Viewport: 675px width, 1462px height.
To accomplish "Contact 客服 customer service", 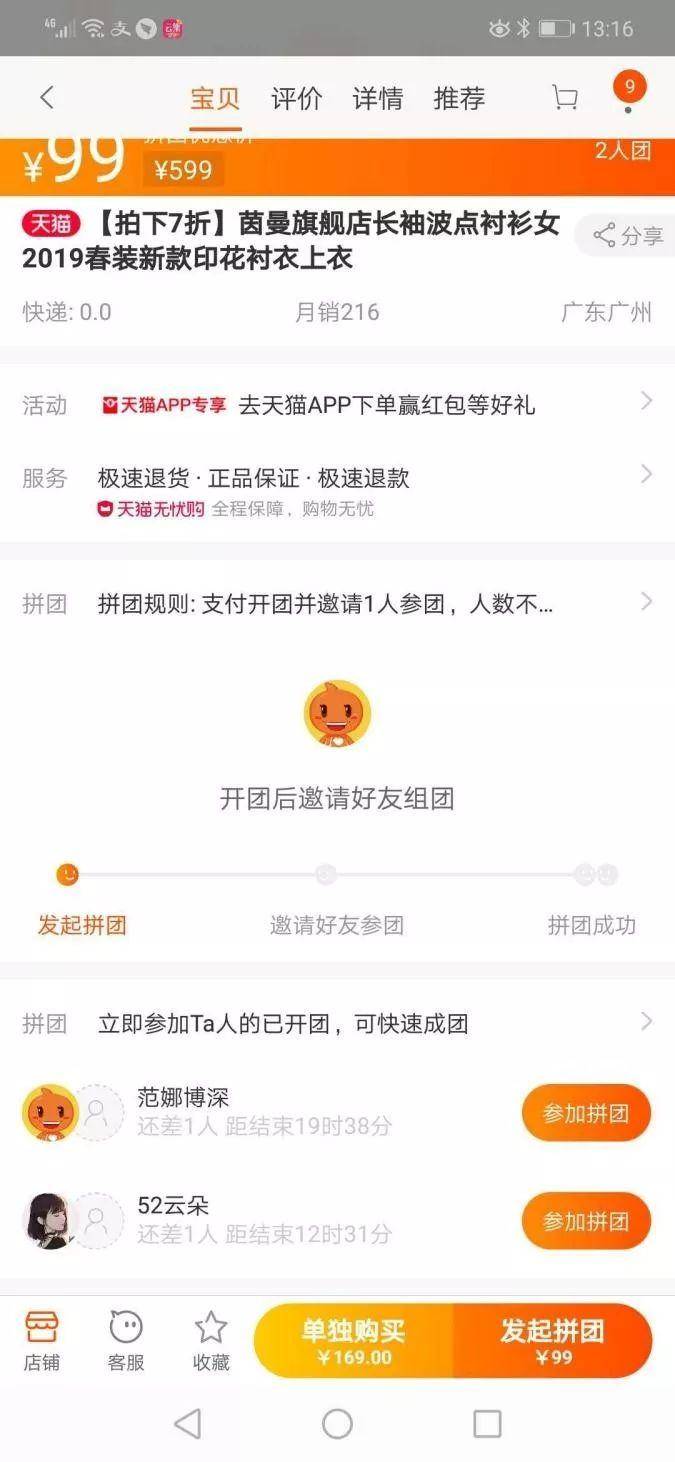I will click(126, 1341).
